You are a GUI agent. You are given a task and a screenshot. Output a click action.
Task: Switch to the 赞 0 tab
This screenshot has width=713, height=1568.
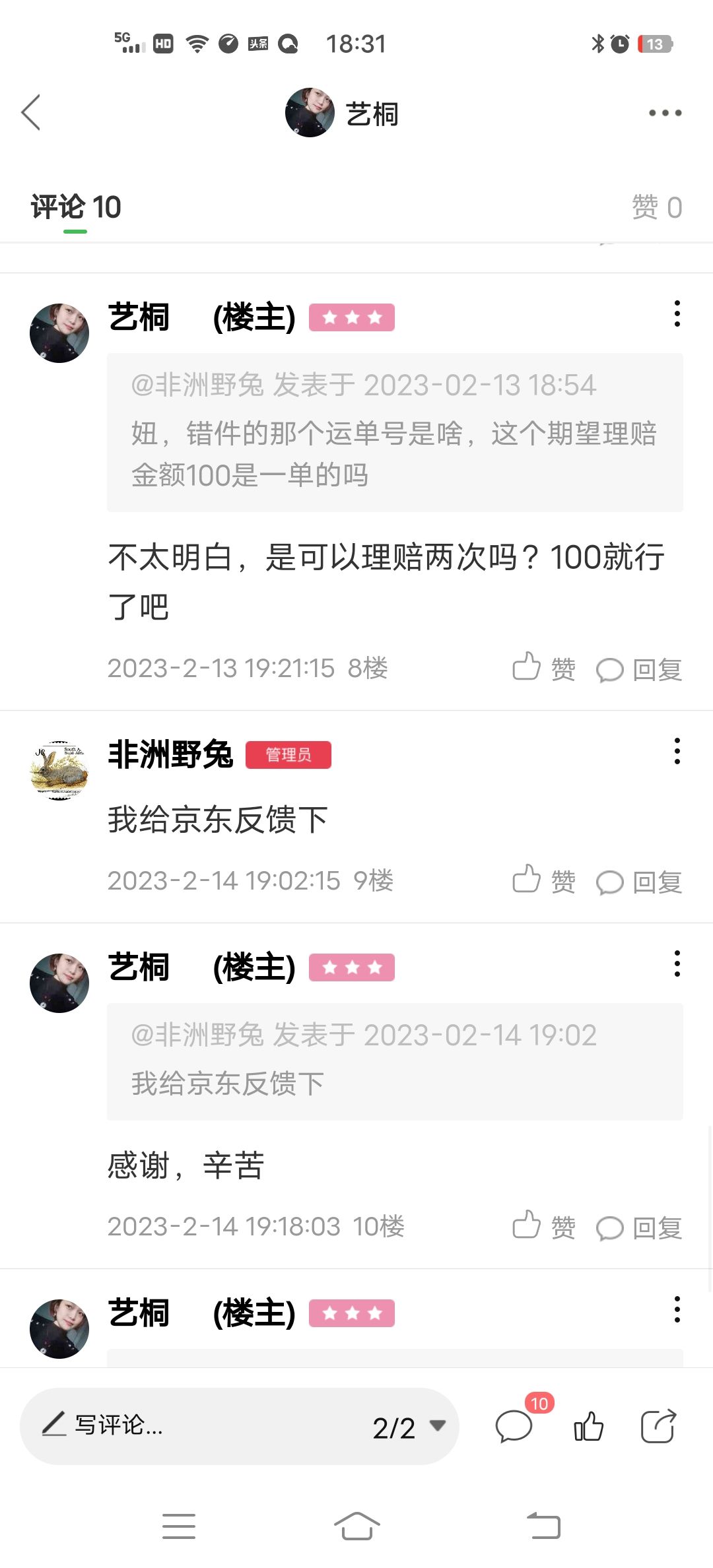click(657, 207)
